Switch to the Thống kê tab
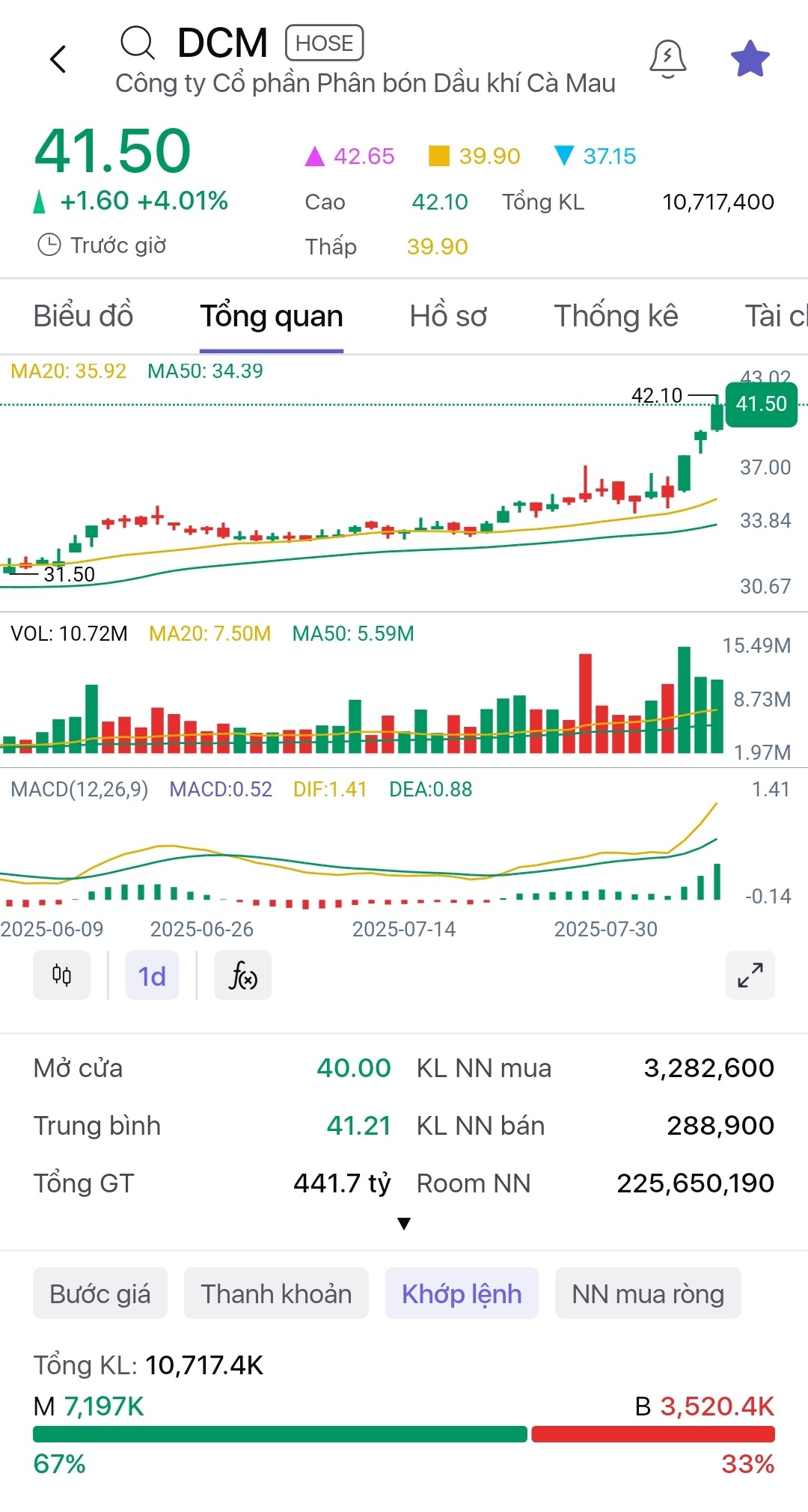808x1512 pixels. tap(616, 316)
